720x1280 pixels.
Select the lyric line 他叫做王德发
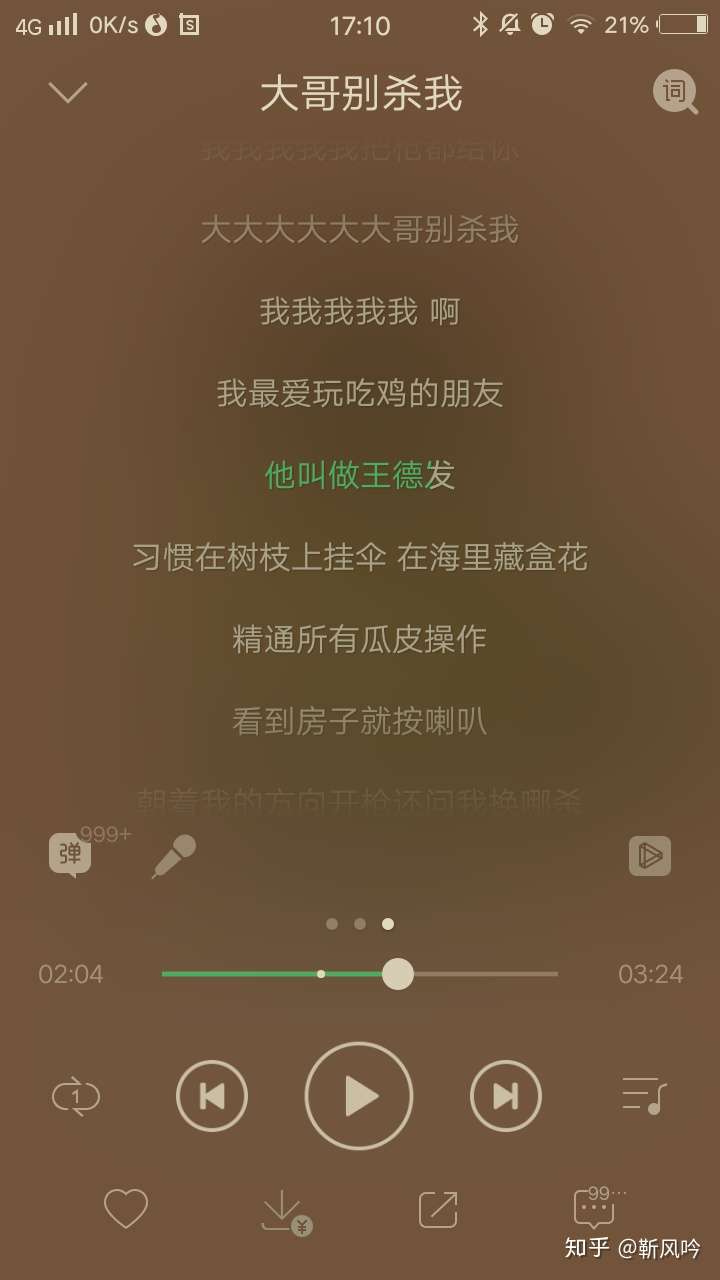click(x=360, y=476)
